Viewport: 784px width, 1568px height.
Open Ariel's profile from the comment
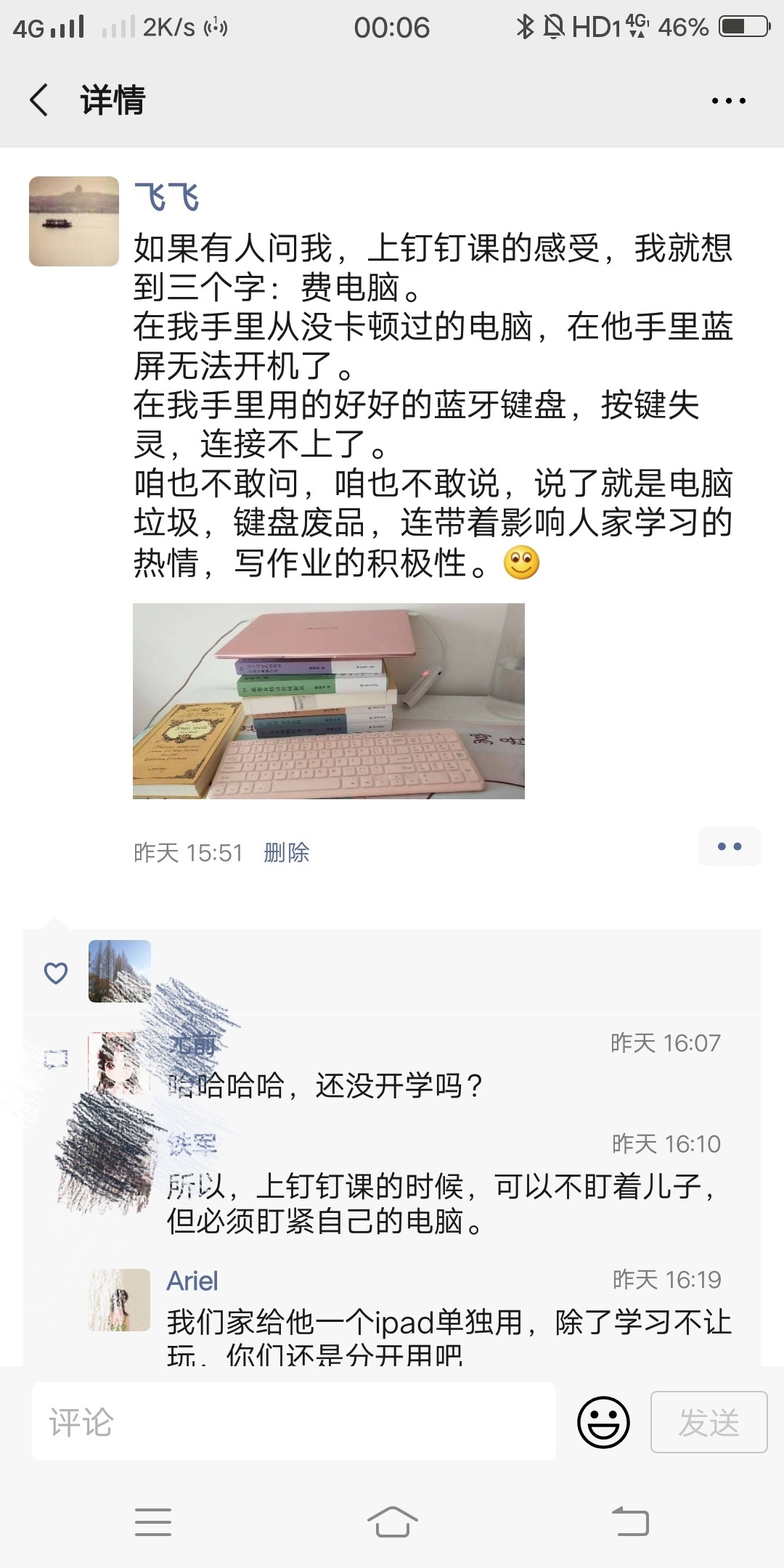point(192,1281)
